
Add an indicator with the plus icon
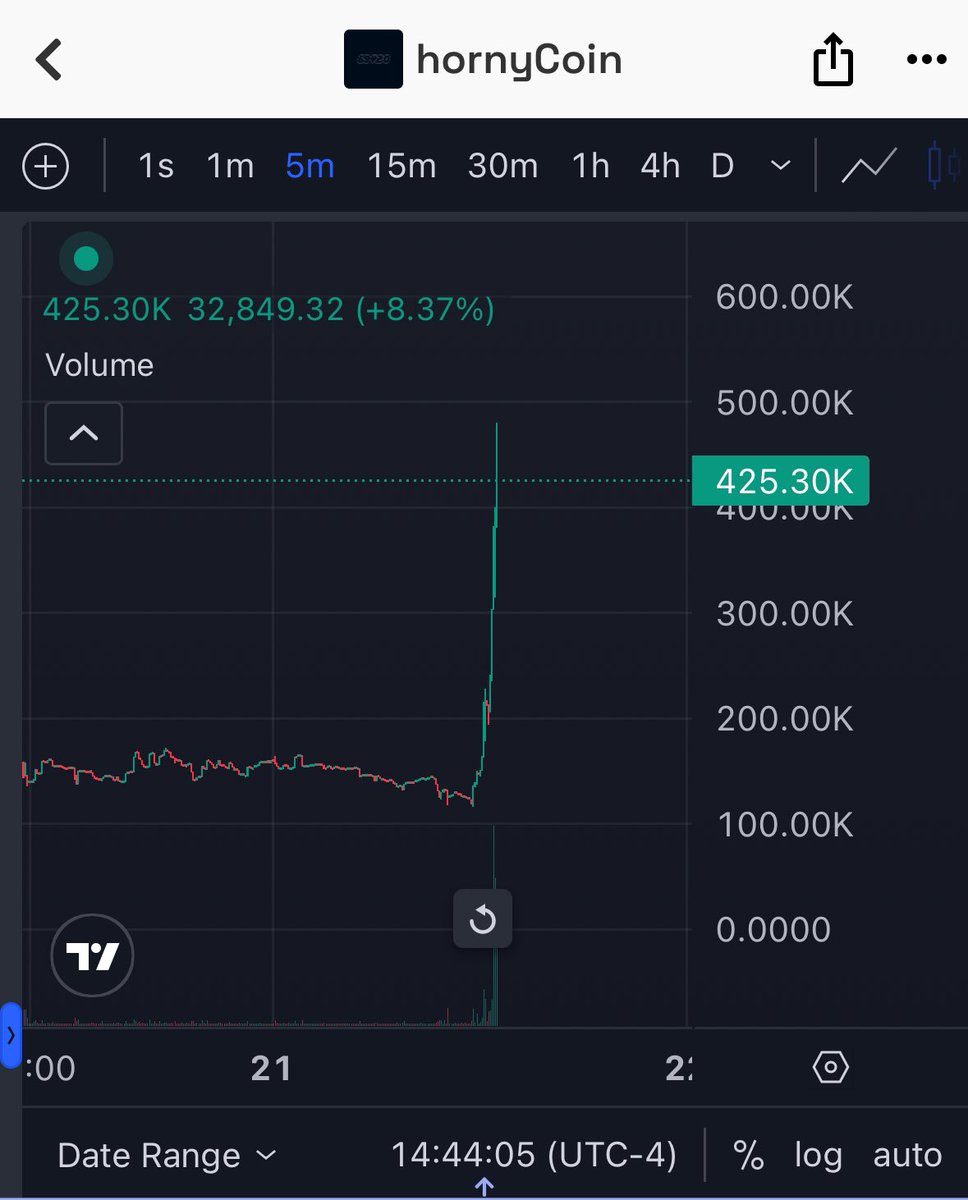coord(46,166)
